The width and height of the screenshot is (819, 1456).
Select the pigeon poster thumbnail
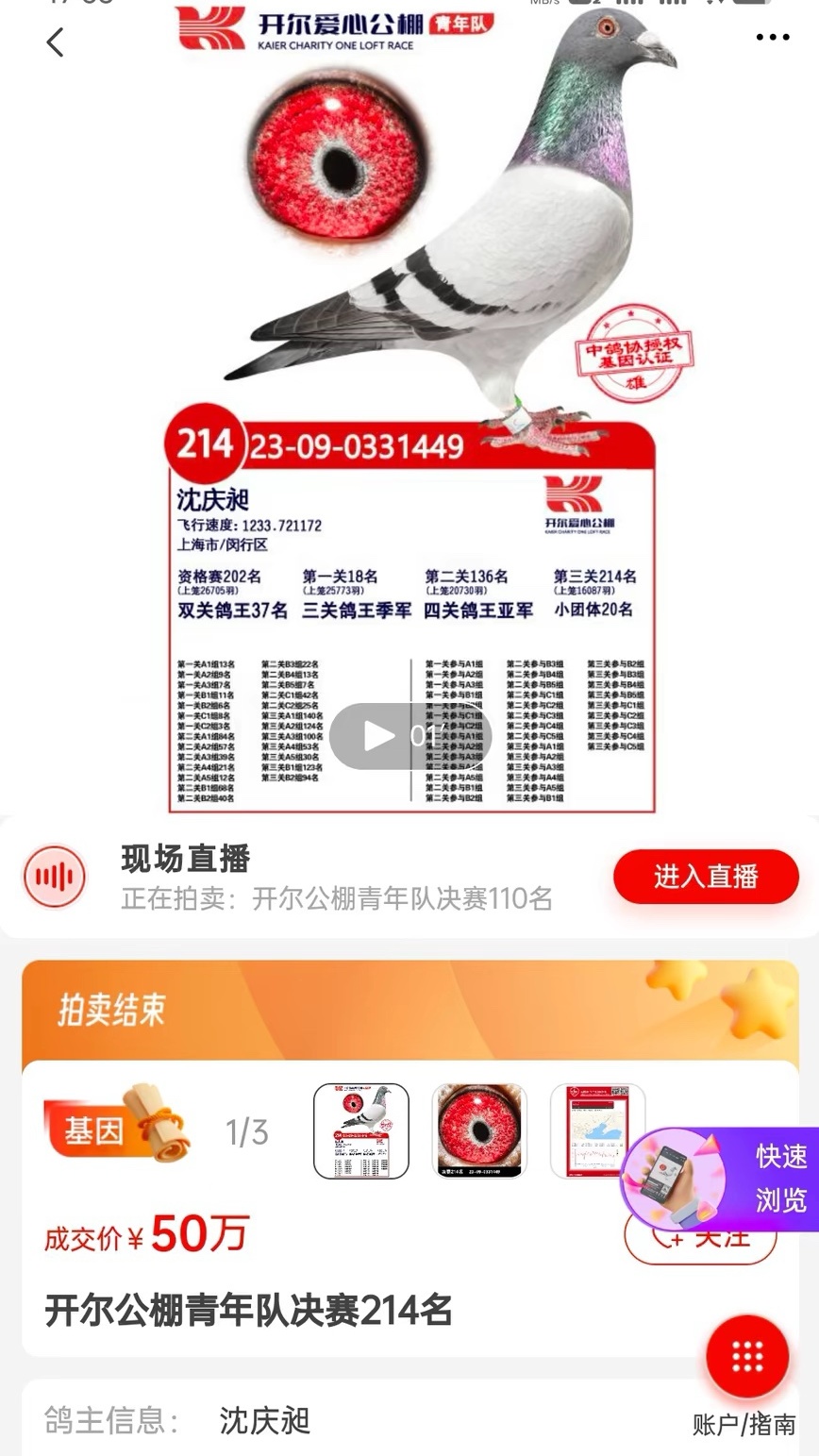click(x=361, y=1130)
